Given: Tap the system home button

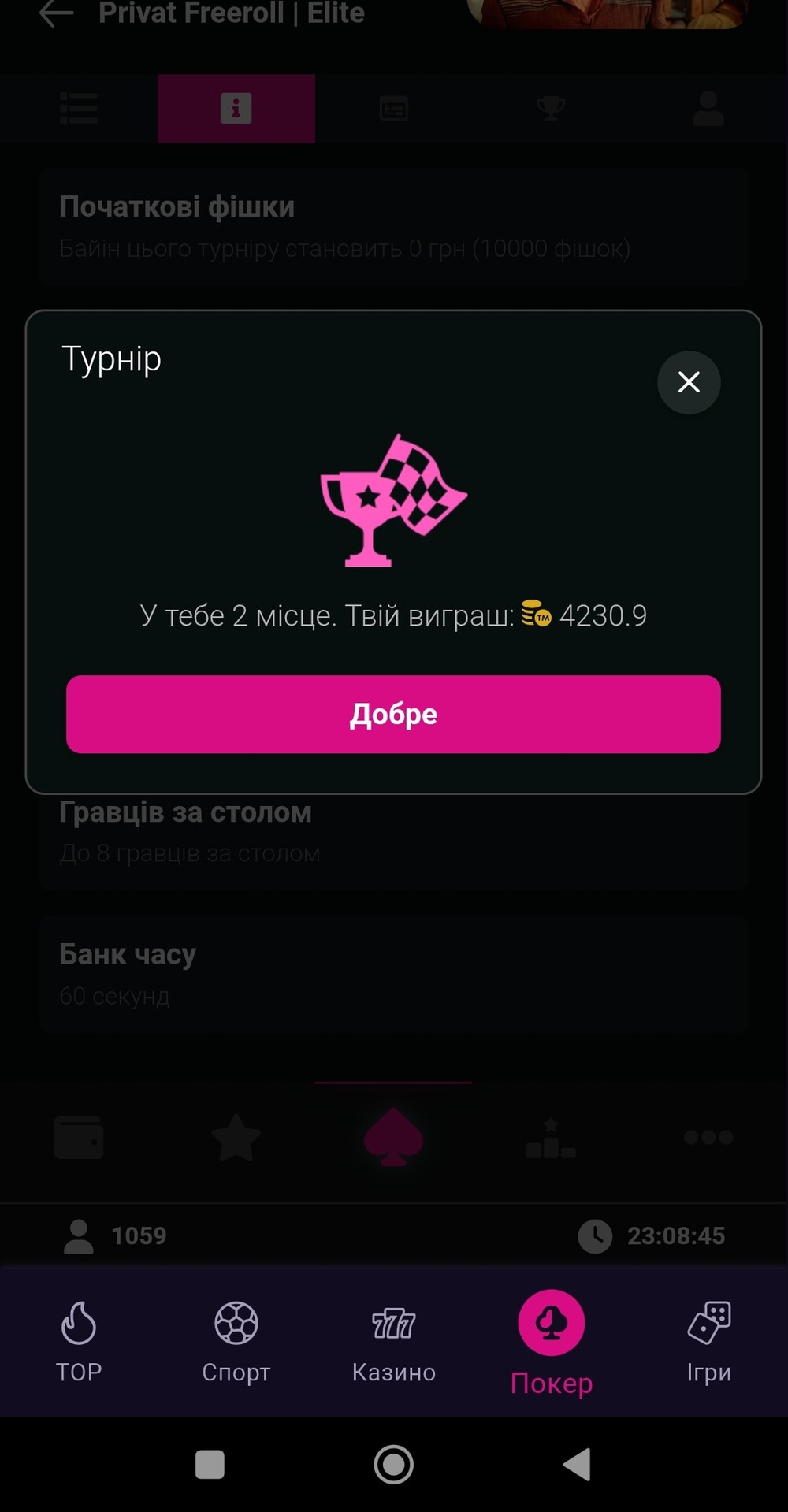Looking at the screenshot, I should 394,1465.
